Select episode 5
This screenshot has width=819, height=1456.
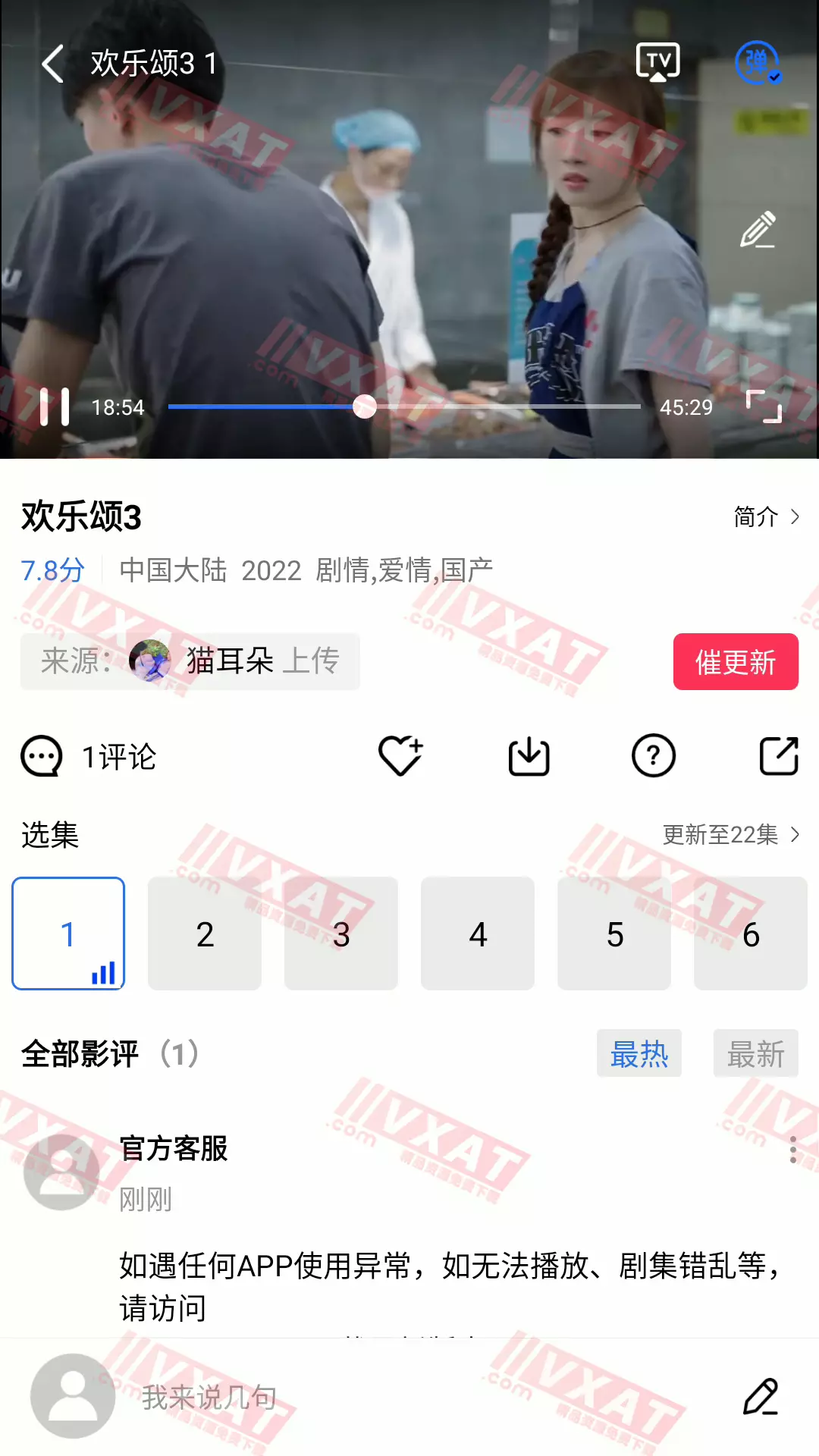click(x=614, y=934)
